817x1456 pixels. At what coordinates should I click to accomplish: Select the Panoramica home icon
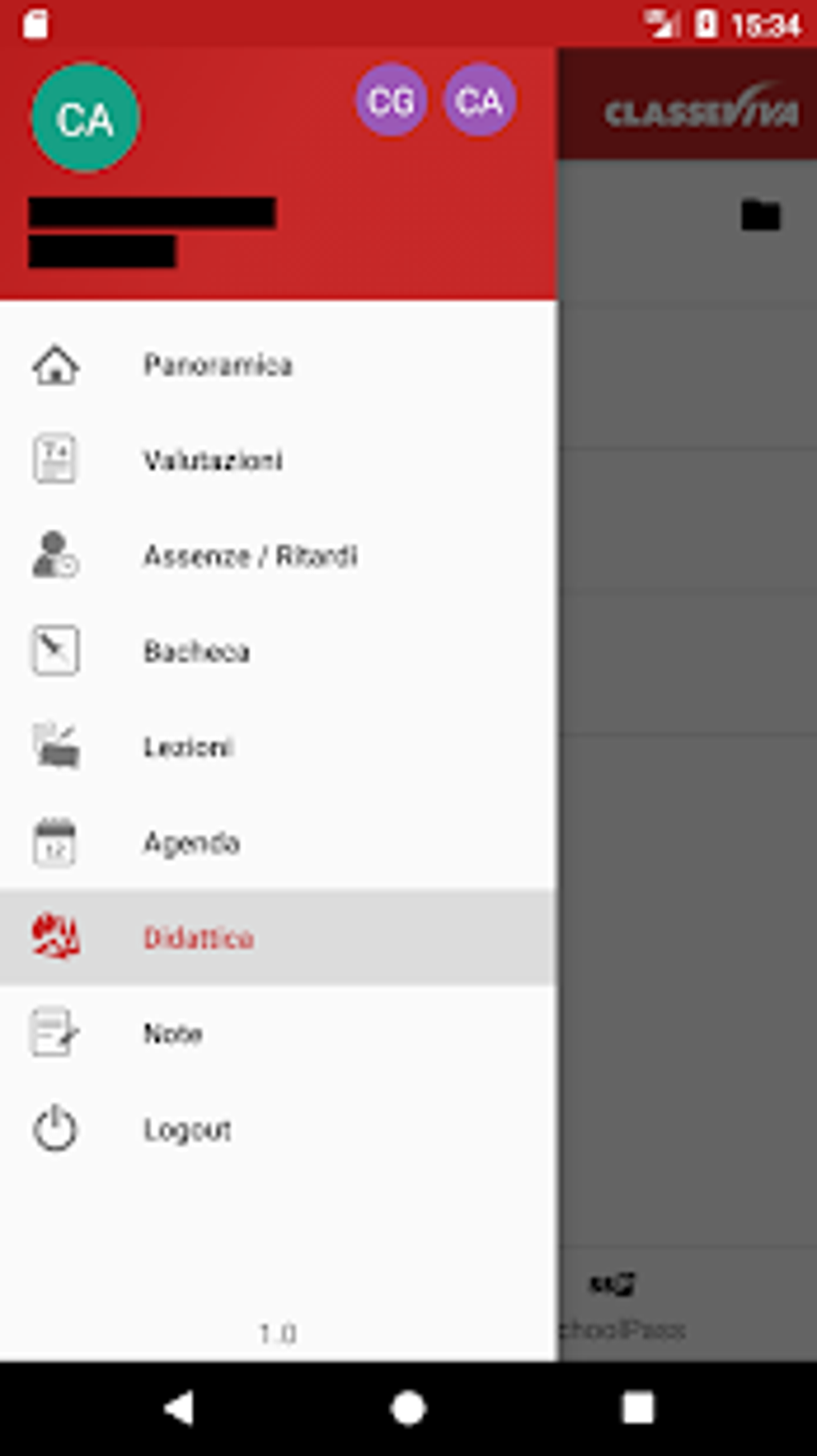pyautogui.click(x=54, y=365)
